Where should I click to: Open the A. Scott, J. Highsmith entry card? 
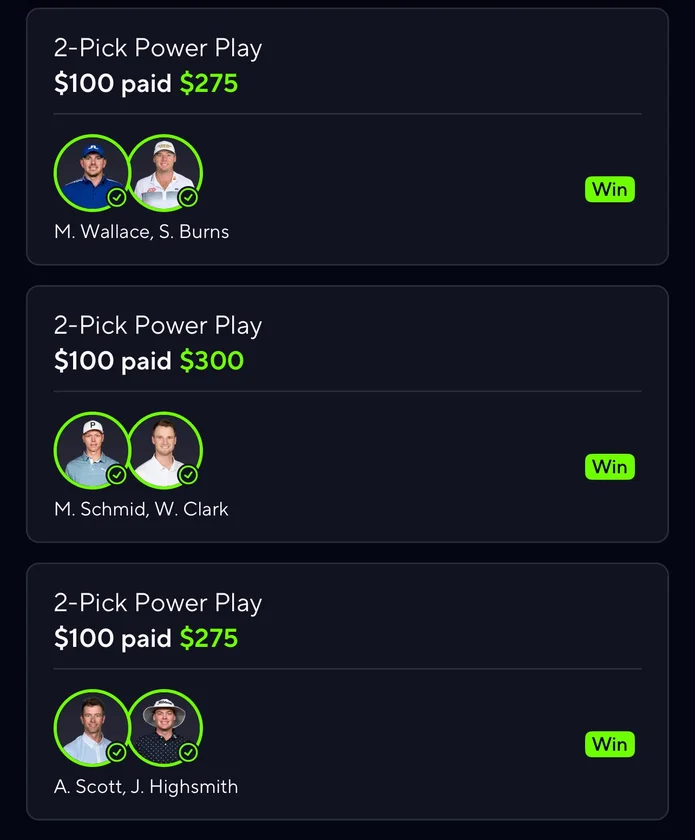click(347, 691)
